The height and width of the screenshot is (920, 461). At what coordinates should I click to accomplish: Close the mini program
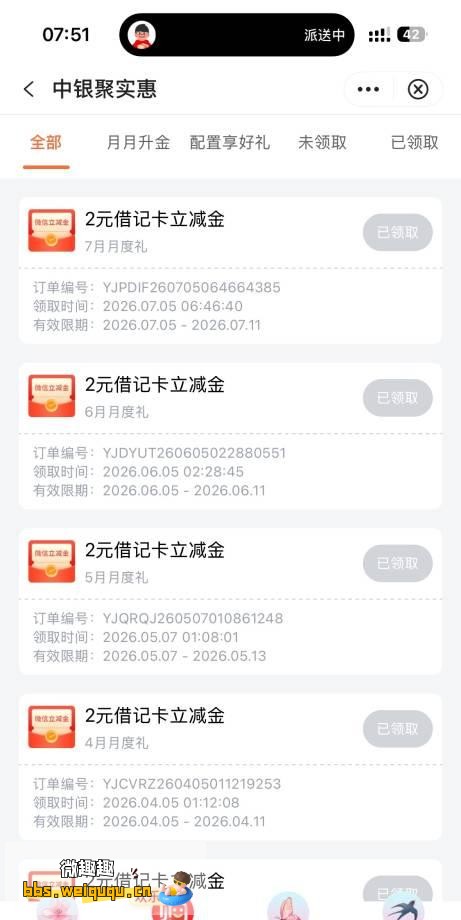pos(418,89)
